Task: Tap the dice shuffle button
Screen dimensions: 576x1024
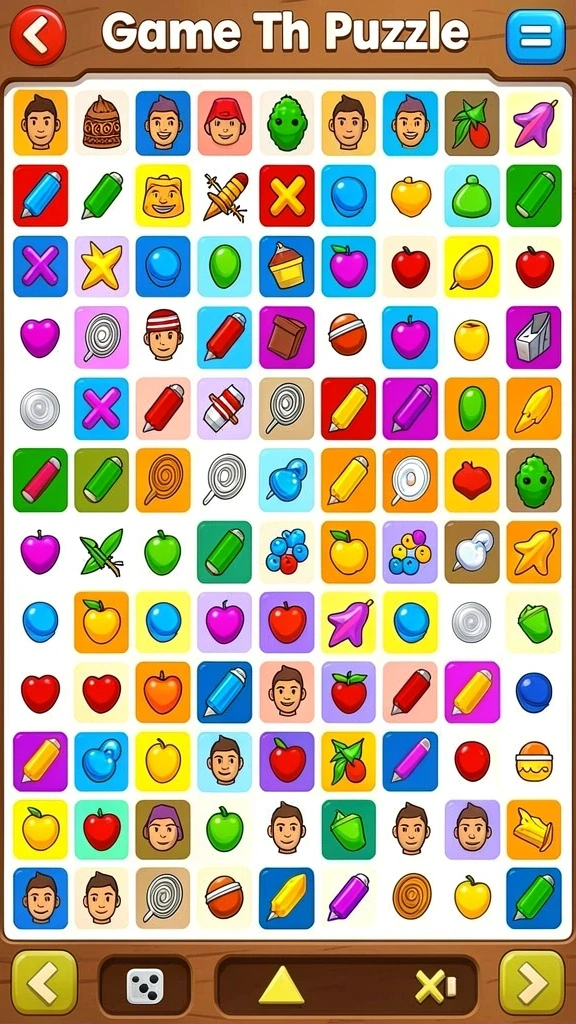Action: click(145, 986)
